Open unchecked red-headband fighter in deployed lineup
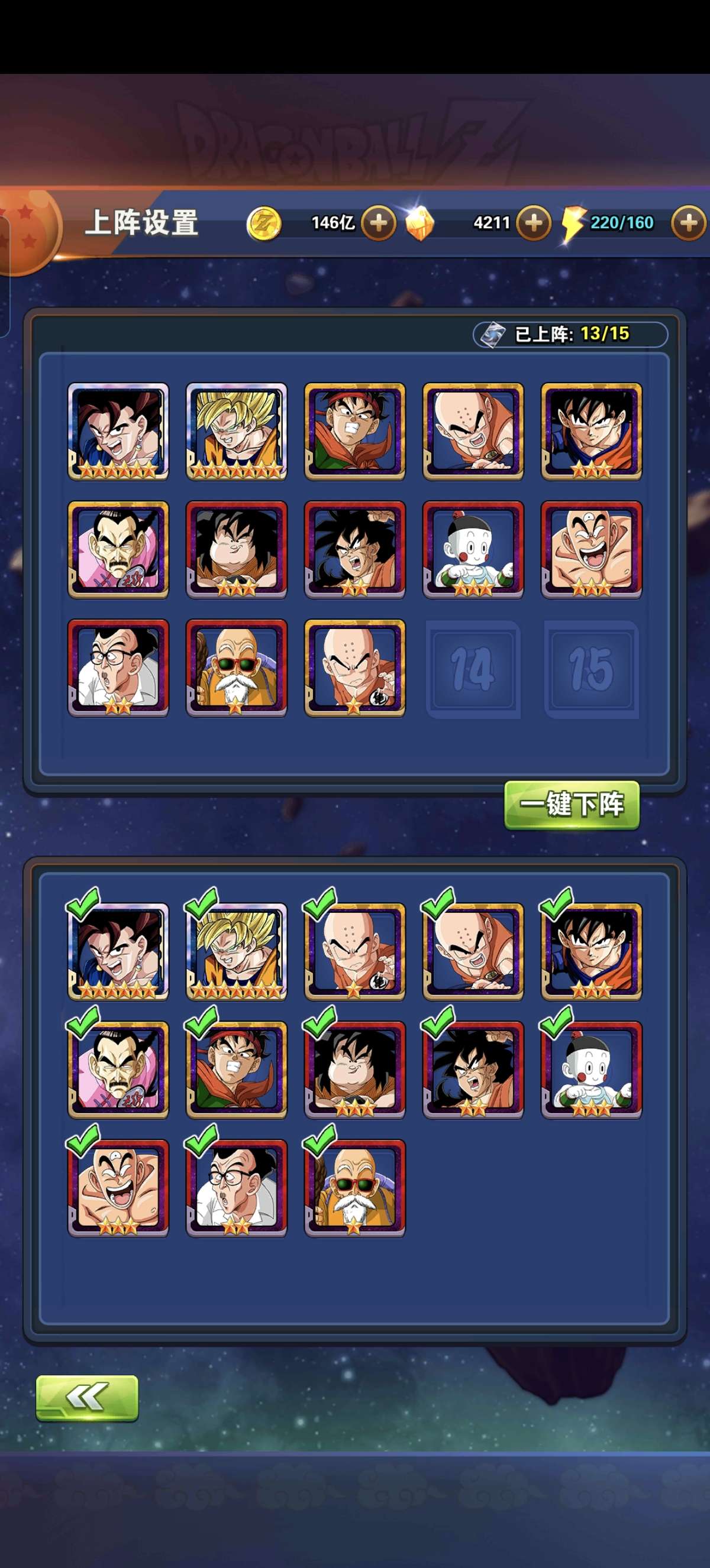This screenshot has width=710, height=1568. point(354,431)
